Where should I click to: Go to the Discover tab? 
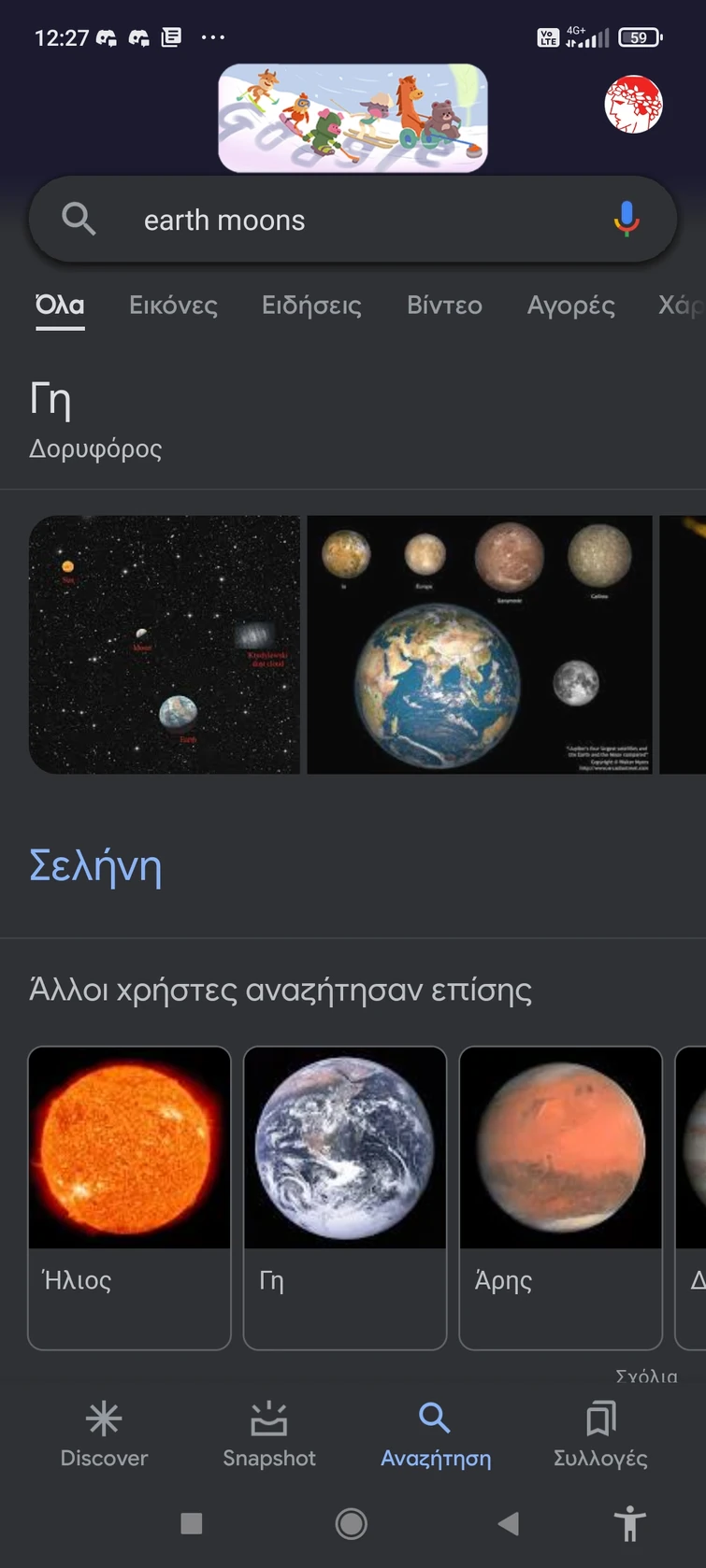coord(104,1434)
